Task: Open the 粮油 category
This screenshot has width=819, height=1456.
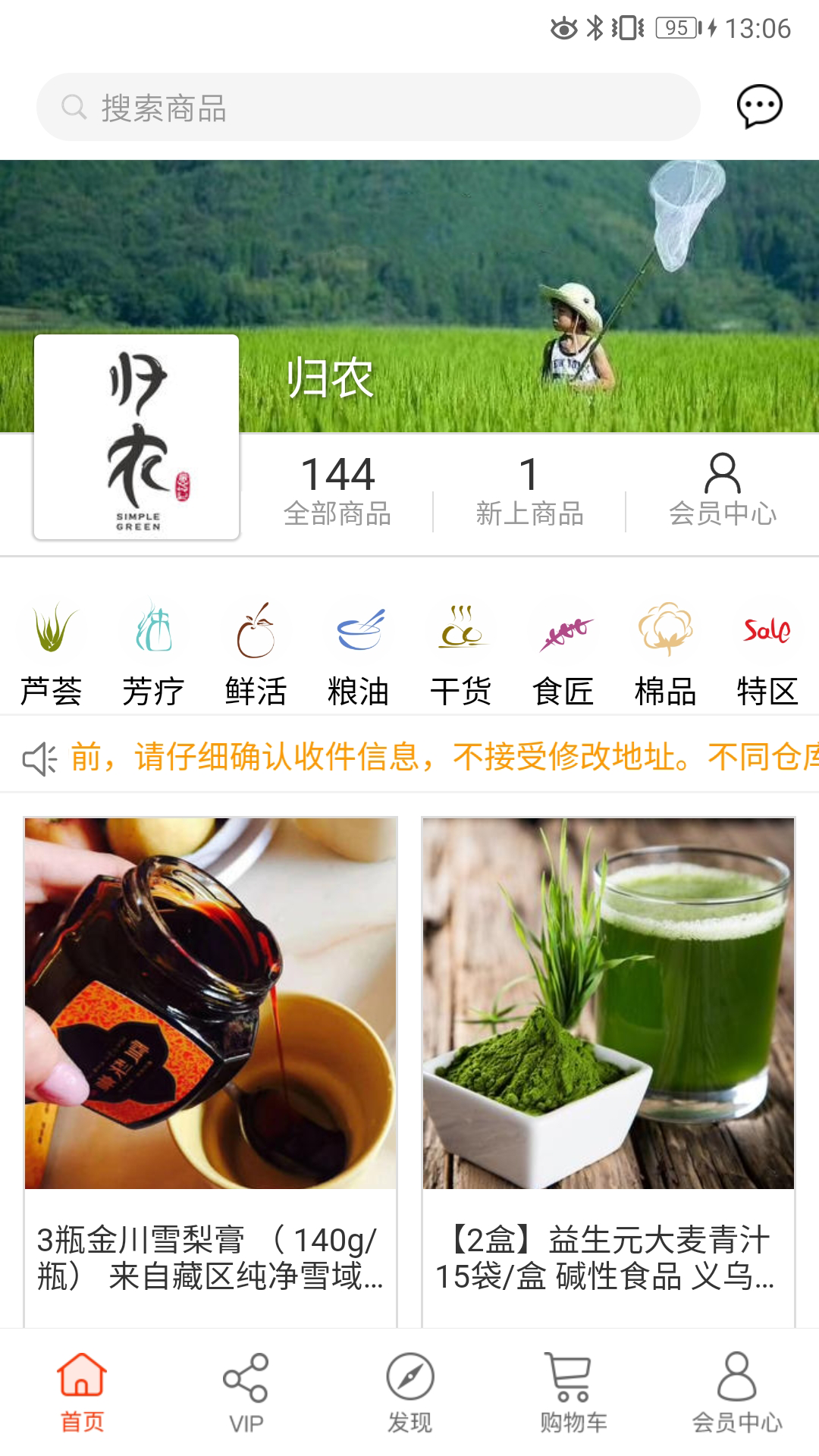Action: pos(358,654)
